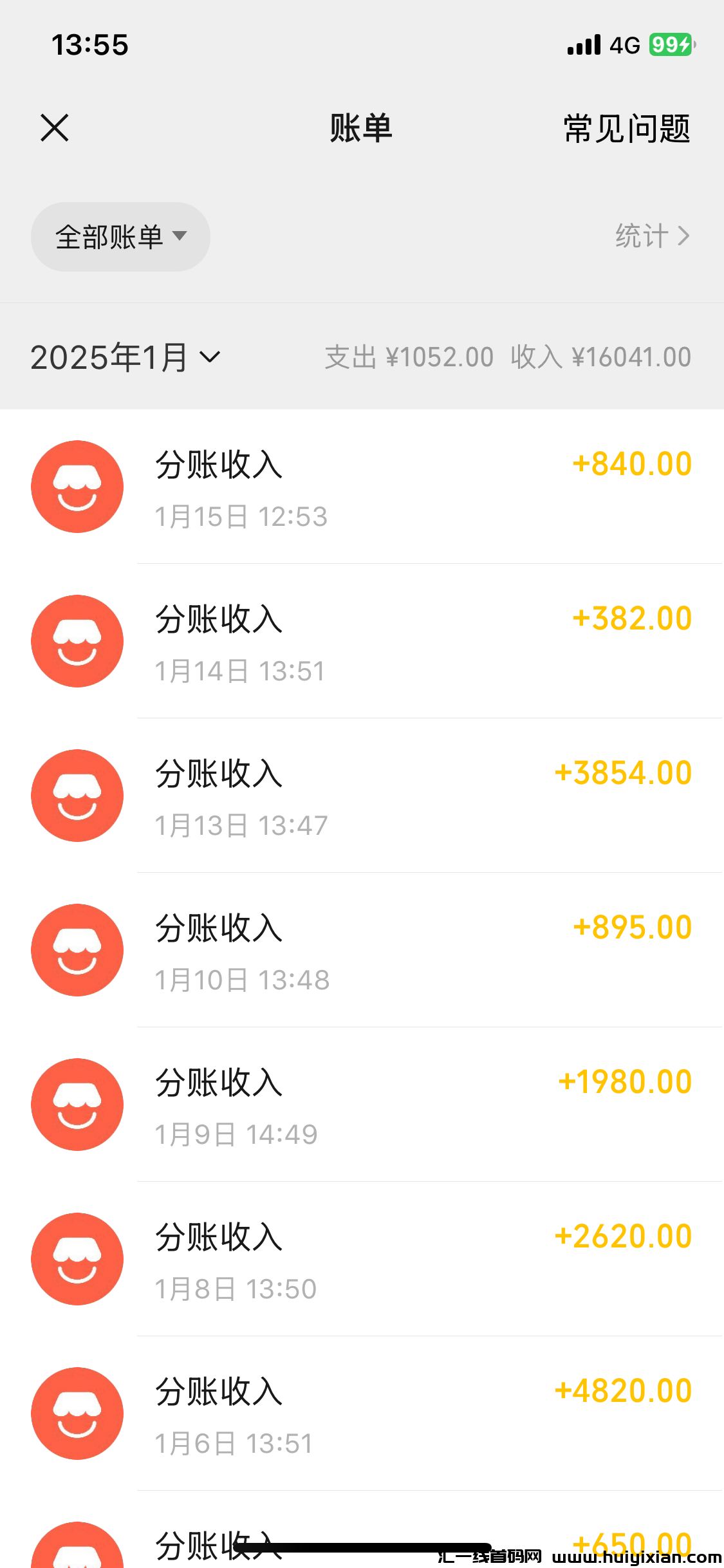724x1568 pixels.
Task: Click the merchant icon on the +2620.00 row
Action: [x=77, y=1260]
